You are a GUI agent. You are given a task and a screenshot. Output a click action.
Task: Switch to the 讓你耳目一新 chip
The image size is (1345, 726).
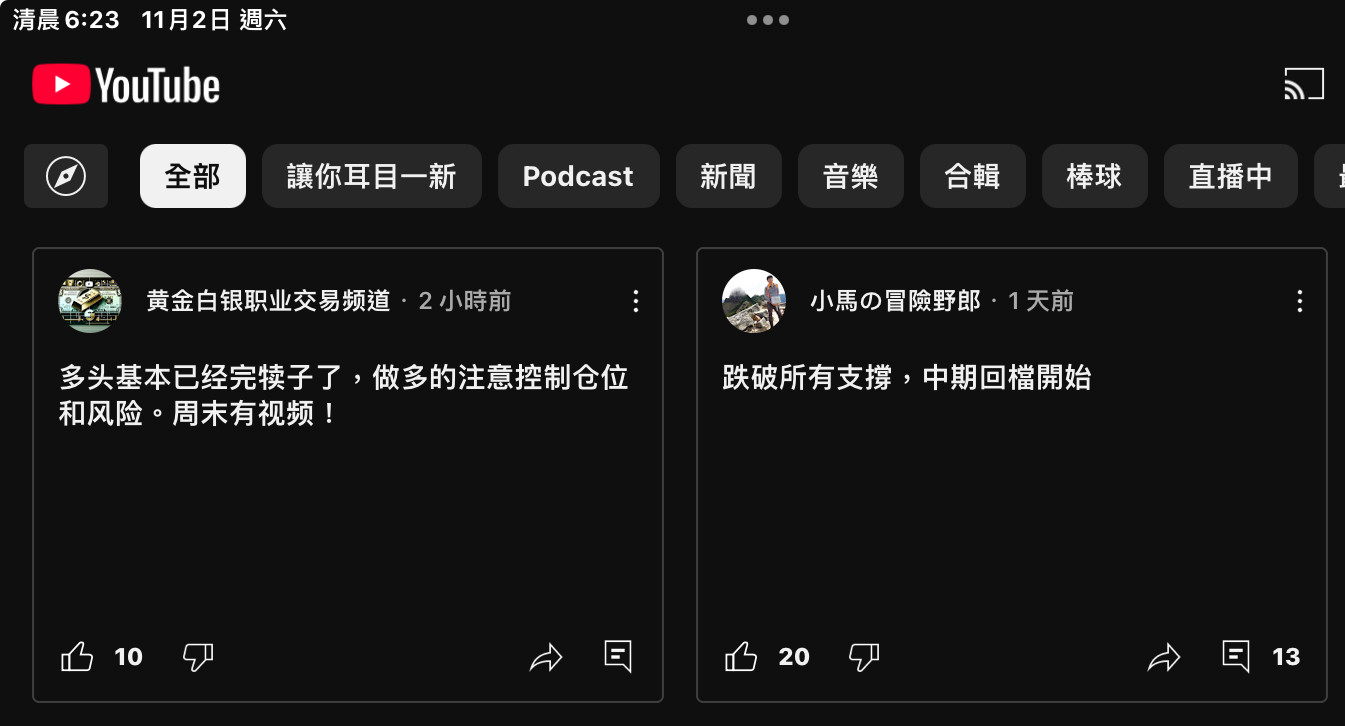pyautogui.click(x=371, y=177)
